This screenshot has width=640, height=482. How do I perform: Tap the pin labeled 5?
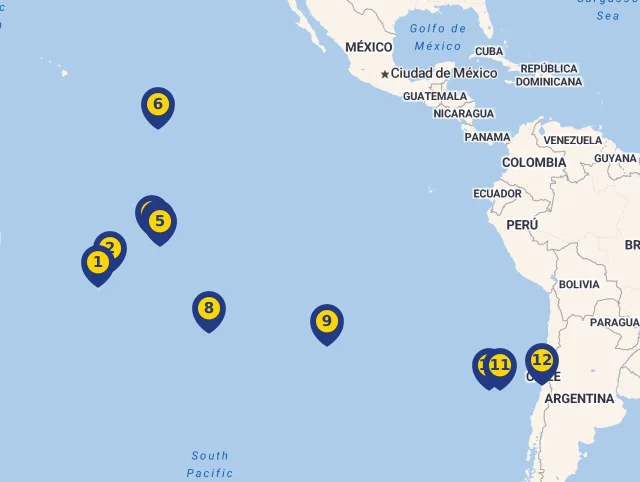(x=160, y=221)
